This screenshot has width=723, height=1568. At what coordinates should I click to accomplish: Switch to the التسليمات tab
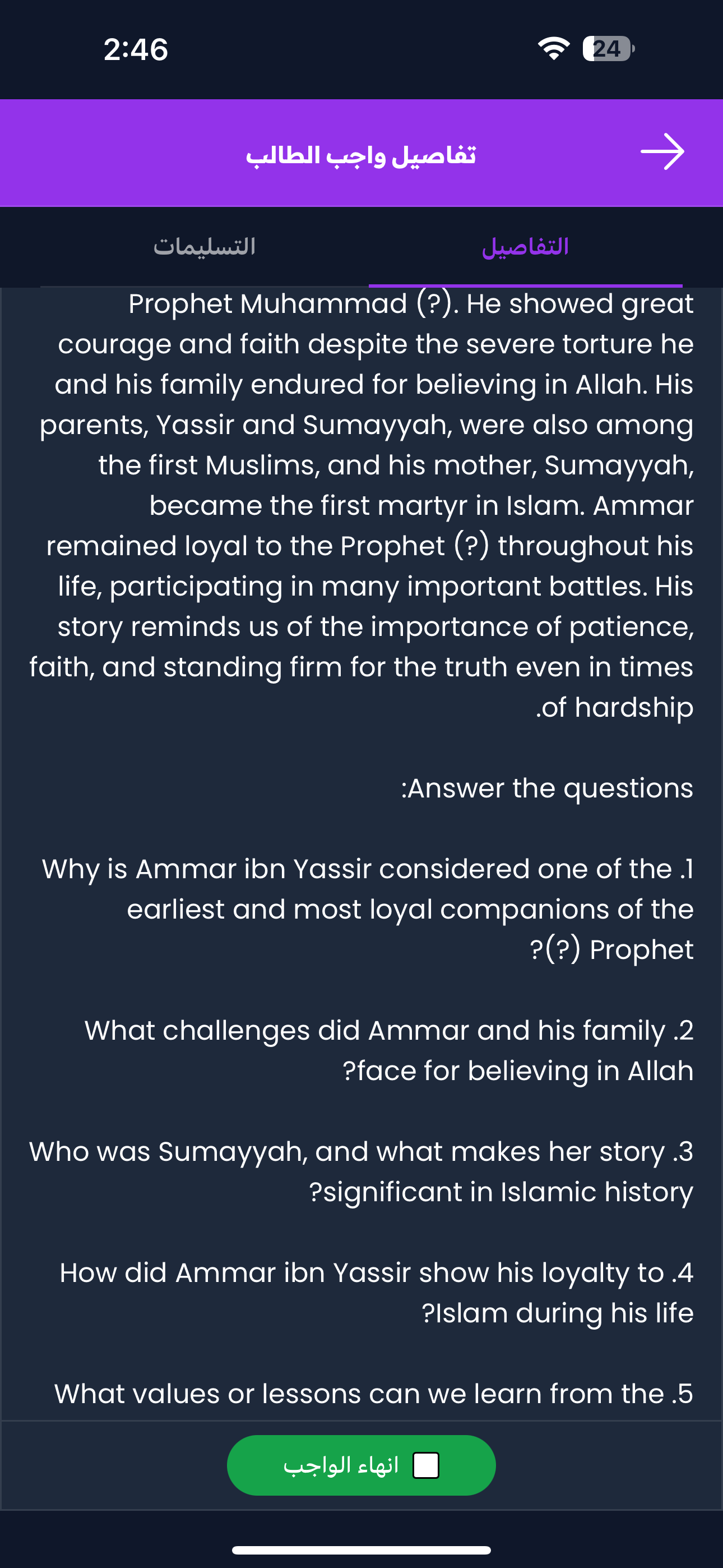[x=205, y=247]
